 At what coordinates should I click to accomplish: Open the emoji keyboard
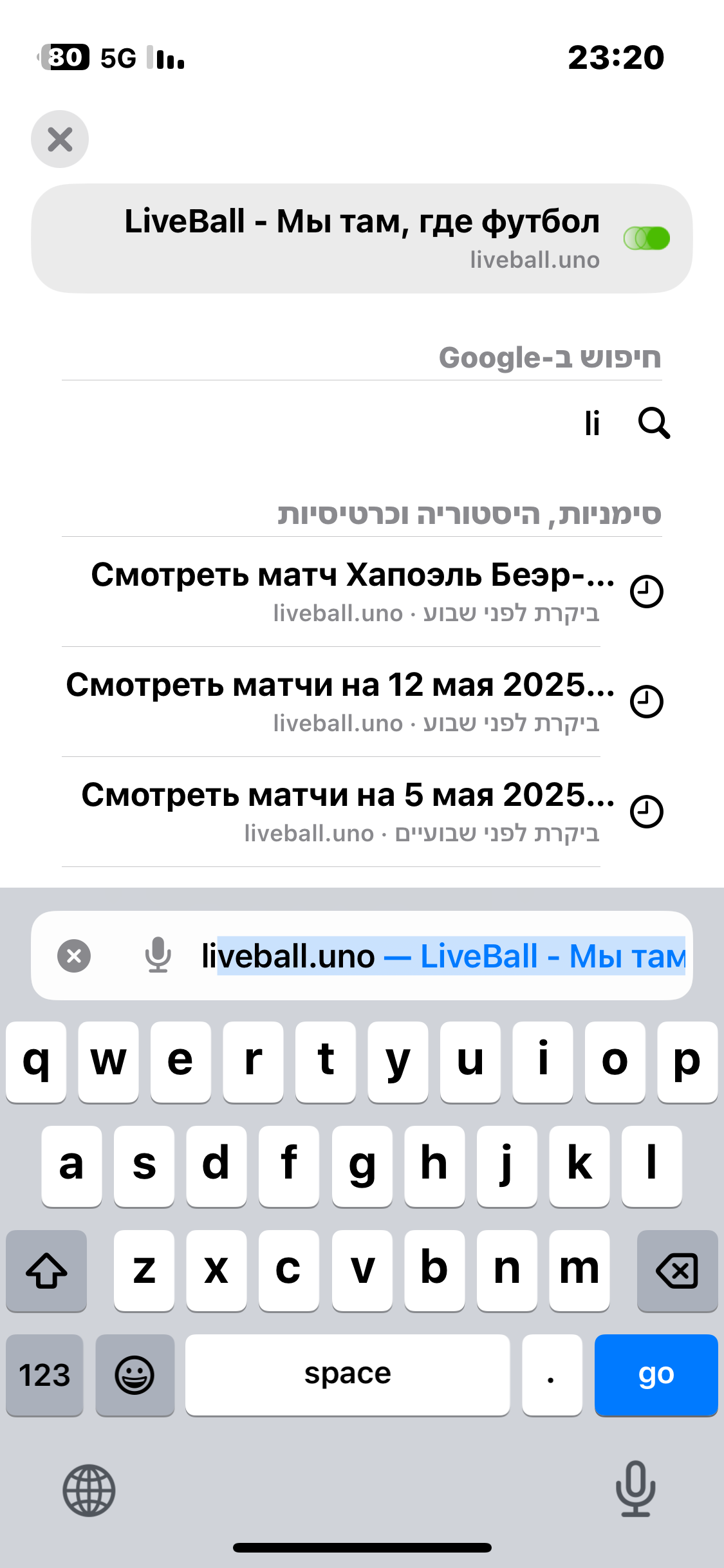(135, 1374)
